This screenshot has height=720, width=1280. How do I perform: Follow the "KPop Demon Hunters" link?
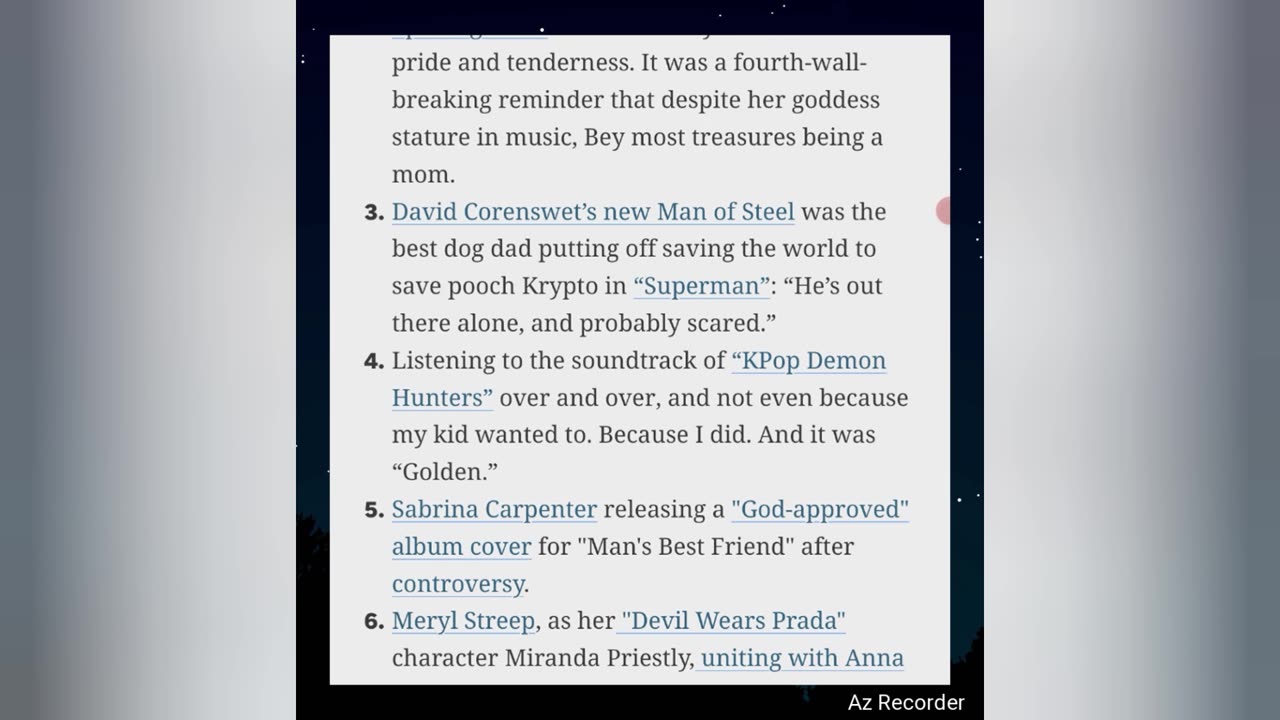(x=808, y=360)
